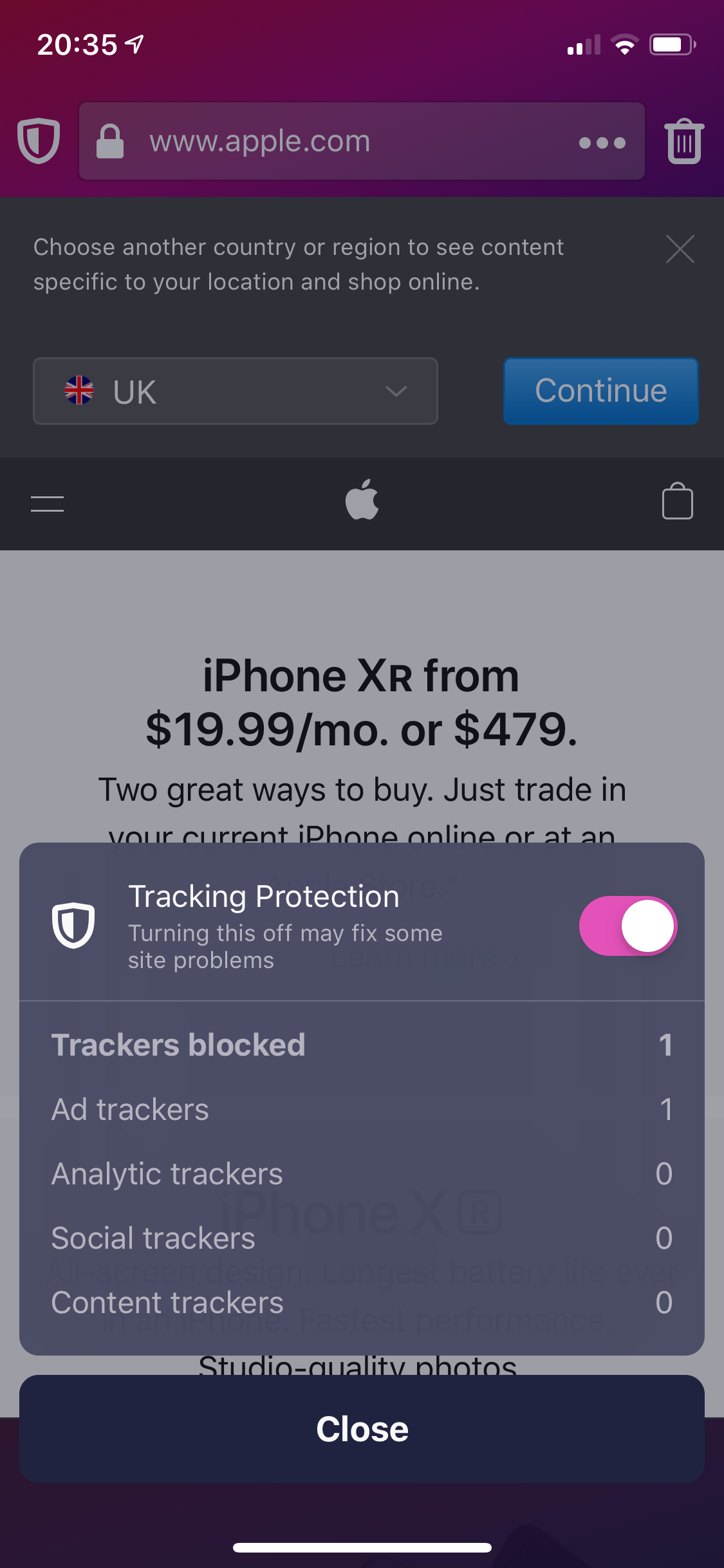This screenshot has width=724, height=1568.
Task: Go to the Apple logo home link
Action: [x=362, y=499]
